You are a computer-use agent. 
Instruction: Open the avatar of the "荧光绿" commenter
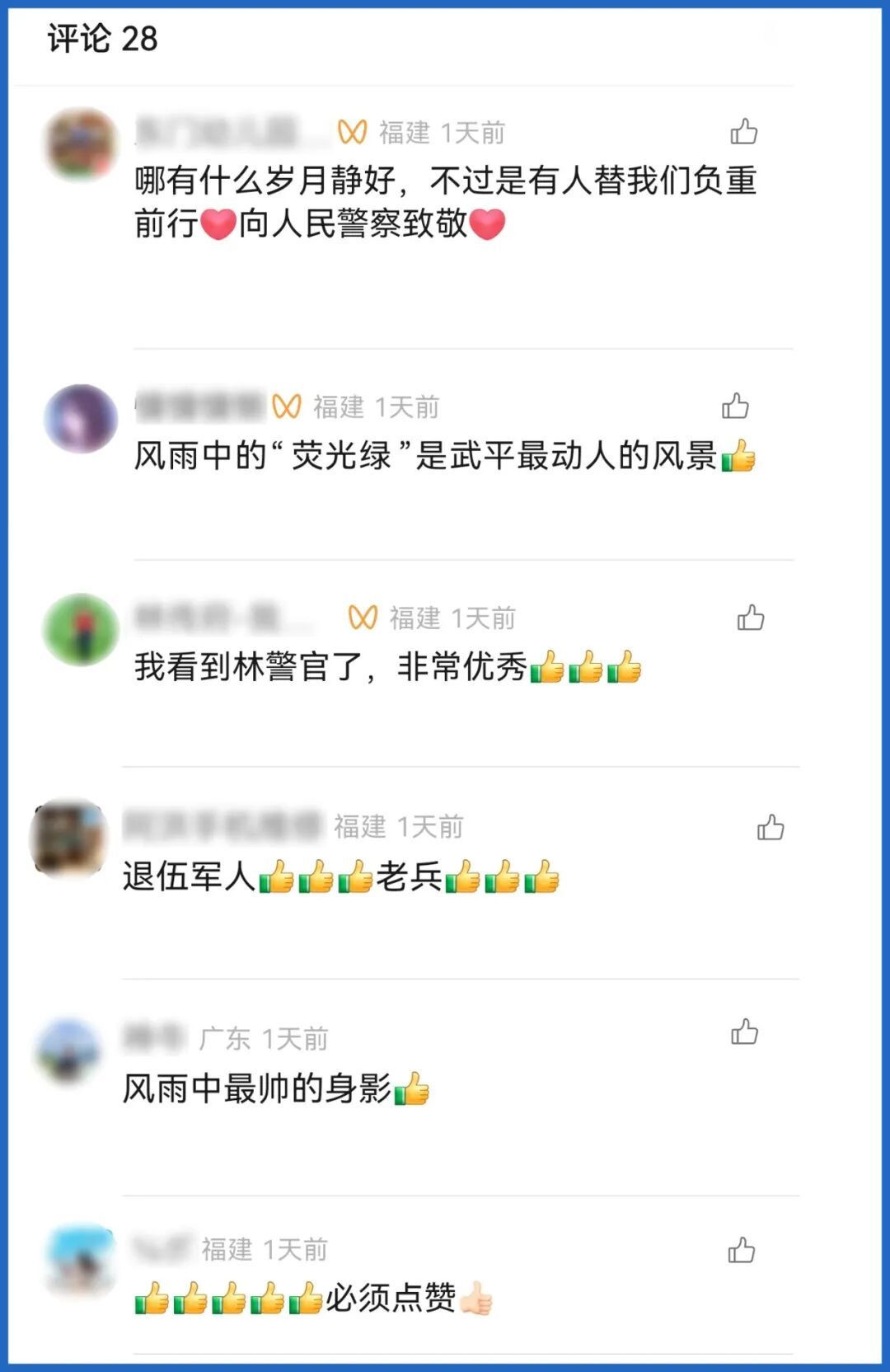[81, 418]
